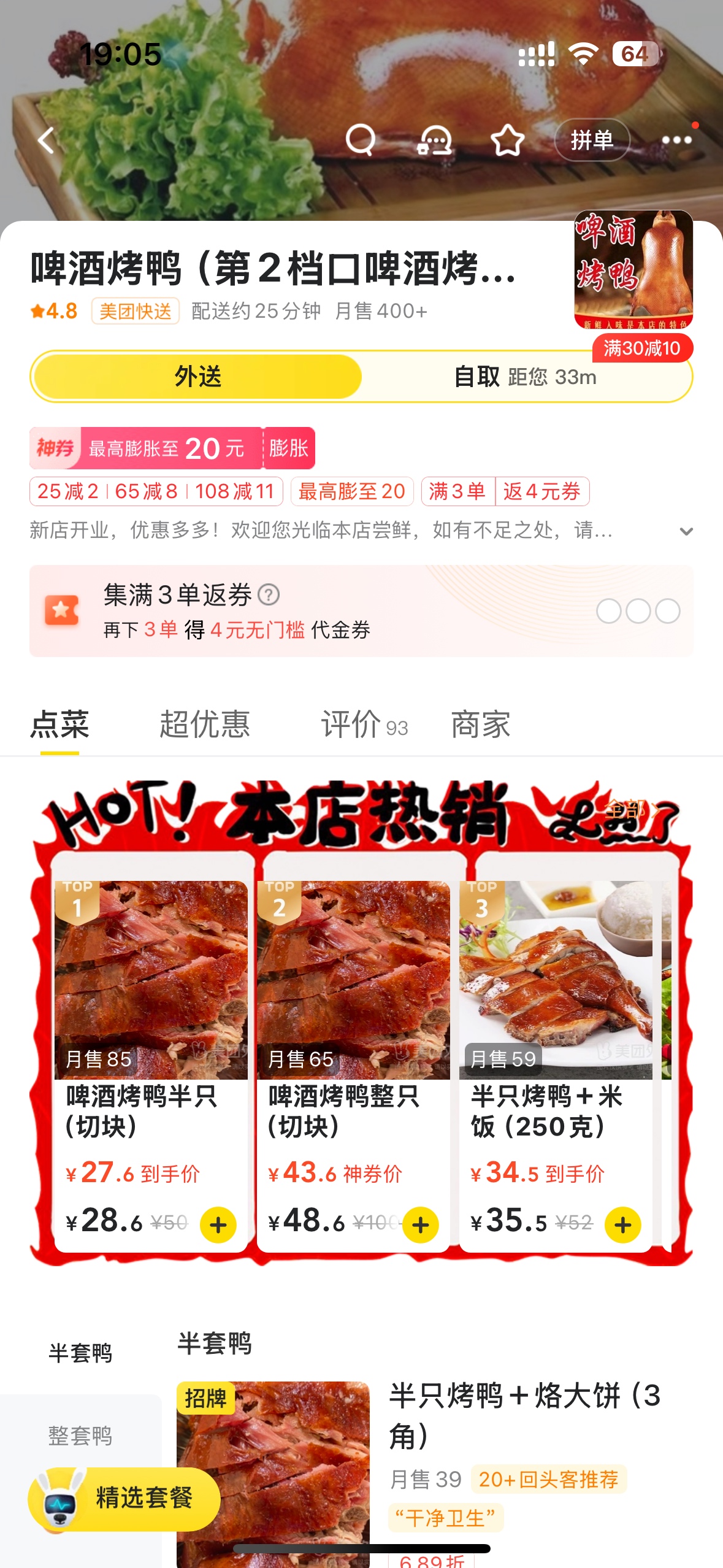
Task: Switch to 自取 pickup mode
Action: (525, 377)
